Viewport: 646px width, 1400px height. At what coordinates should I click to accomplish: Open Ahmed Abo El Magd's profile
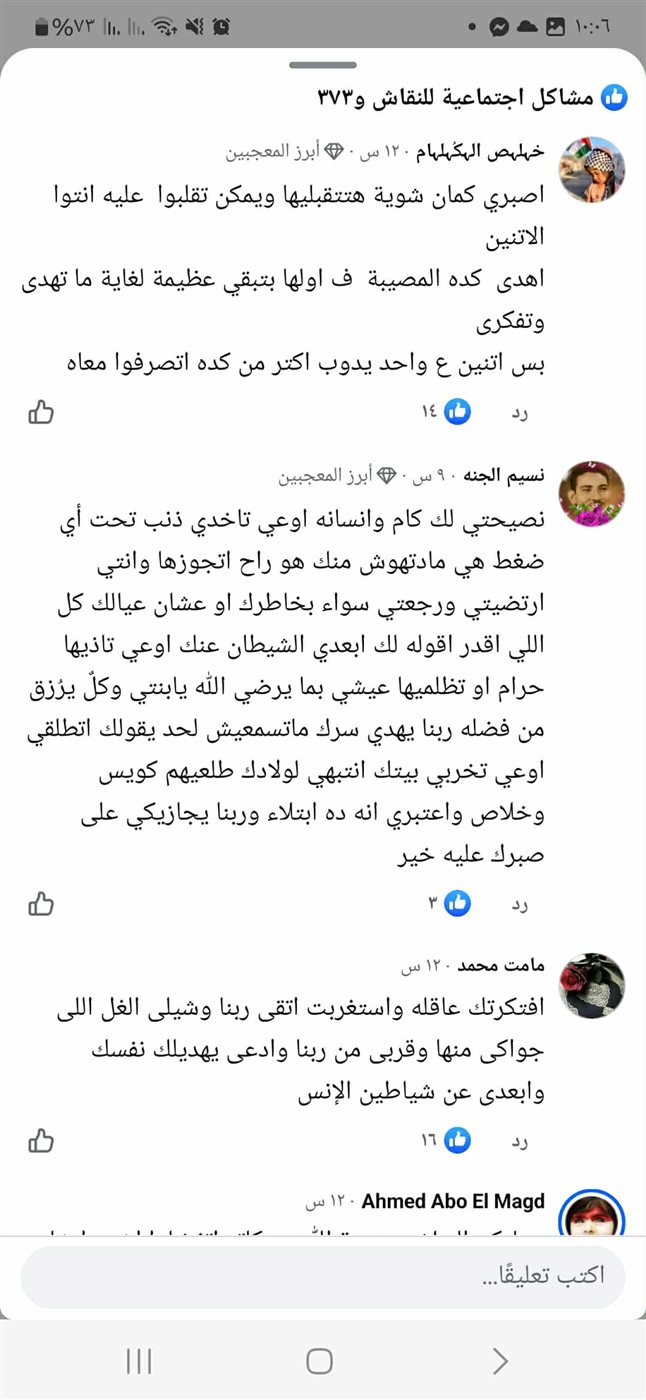(453, 1201)
